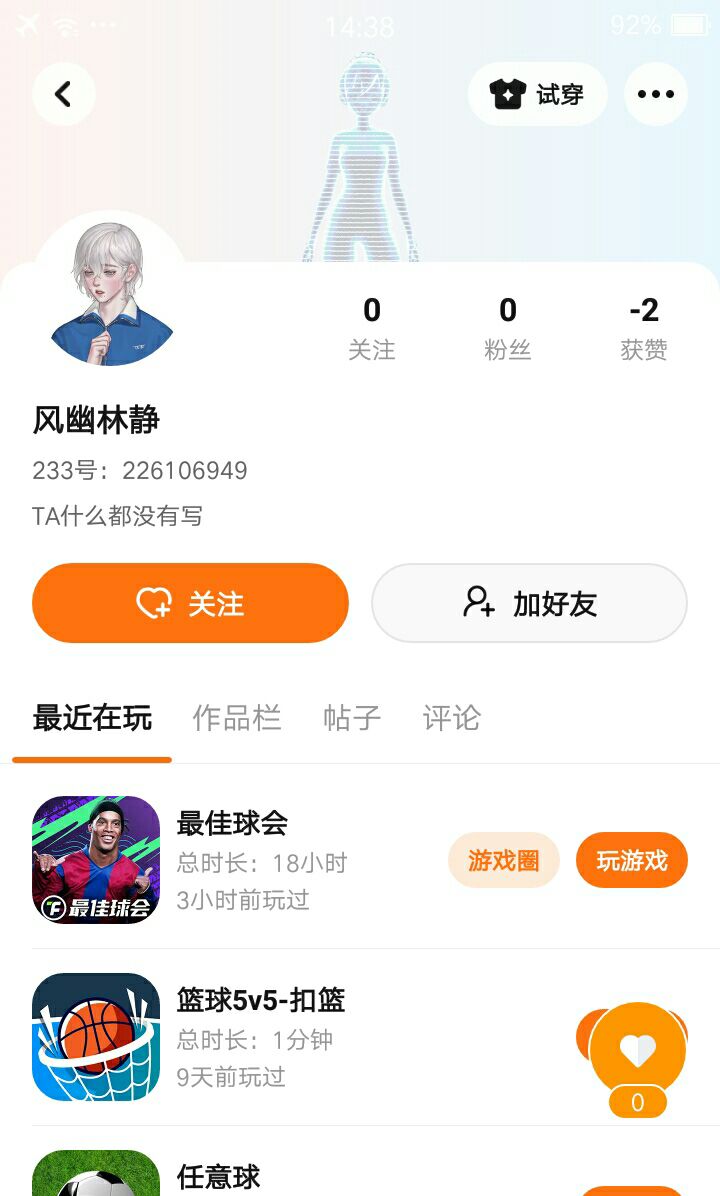The image size is (720, 1196).
Task: Switch to the 作品栏 tab
Action: coord(236,718)
